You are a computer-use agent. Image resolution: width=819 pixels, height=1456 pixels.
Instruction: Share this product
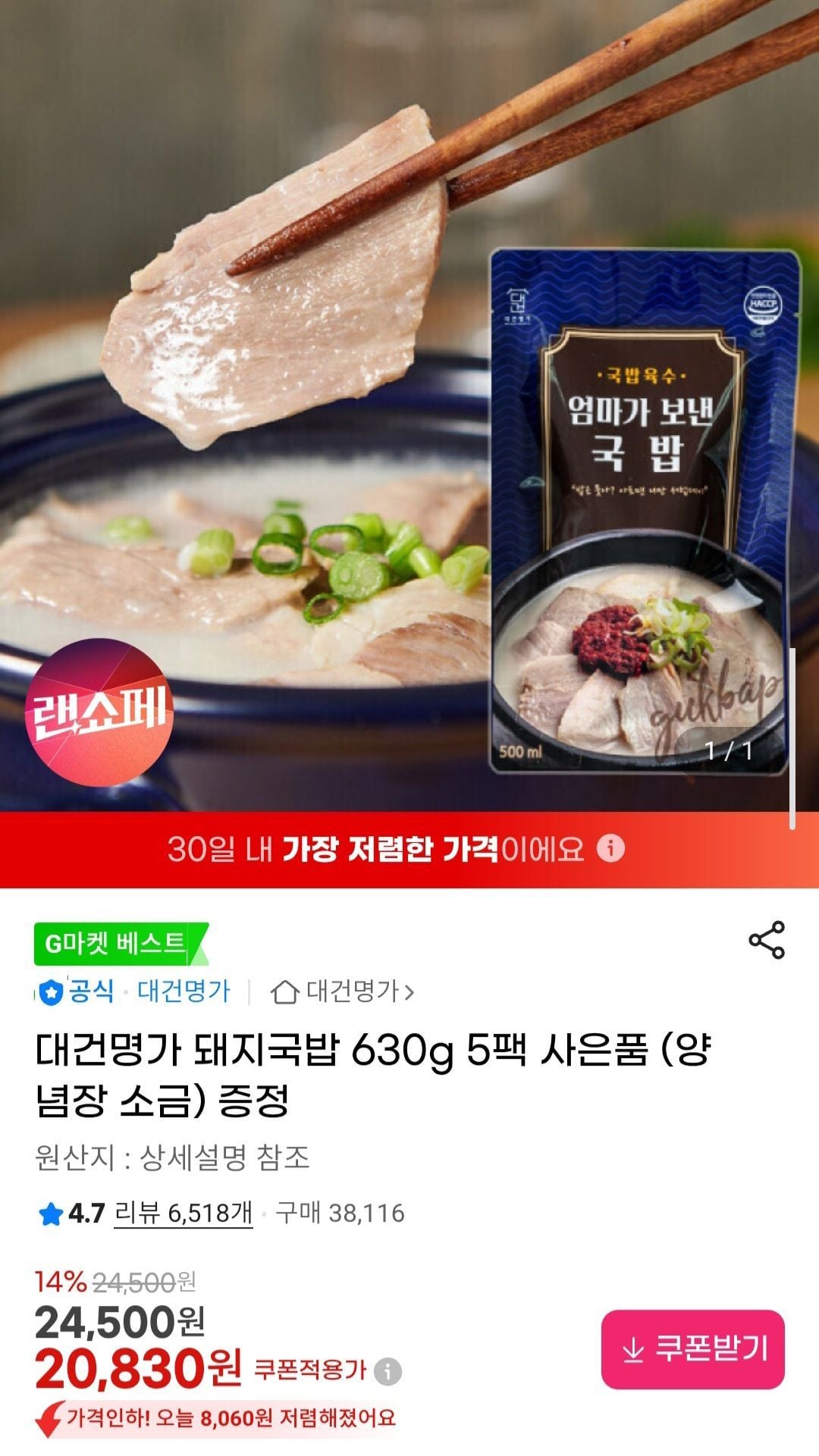(x=767, y=941)
